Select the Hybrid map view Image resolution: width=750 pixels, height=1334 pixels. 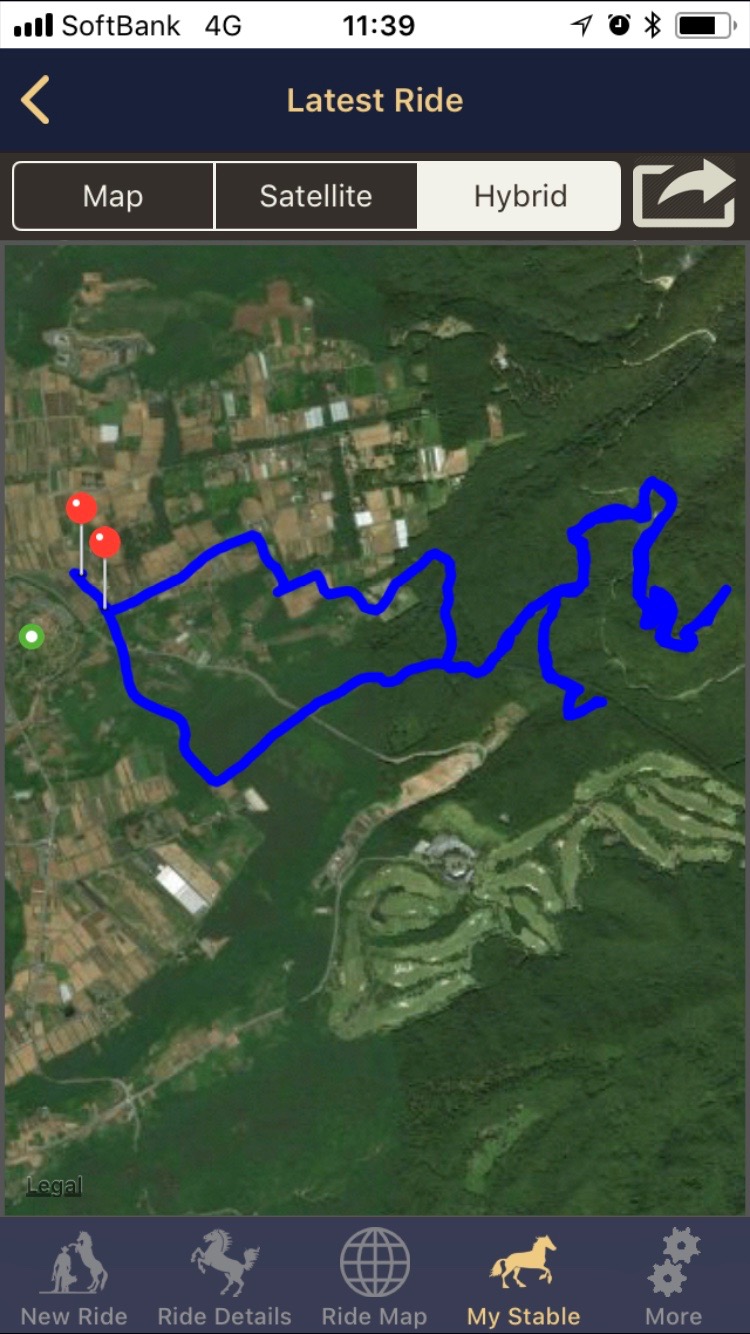[520, 196]
